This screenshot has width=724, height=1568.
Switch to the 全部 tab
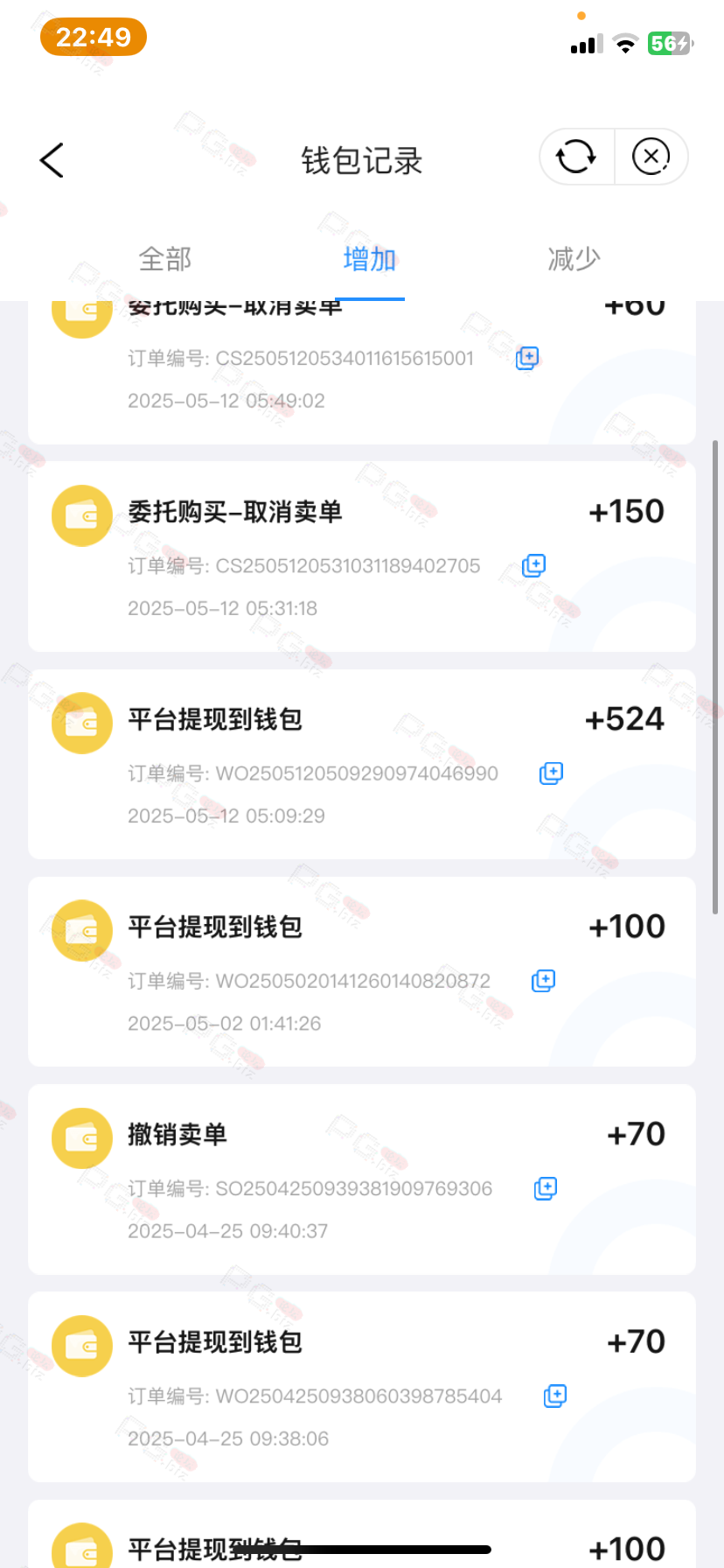coord(164,259)
